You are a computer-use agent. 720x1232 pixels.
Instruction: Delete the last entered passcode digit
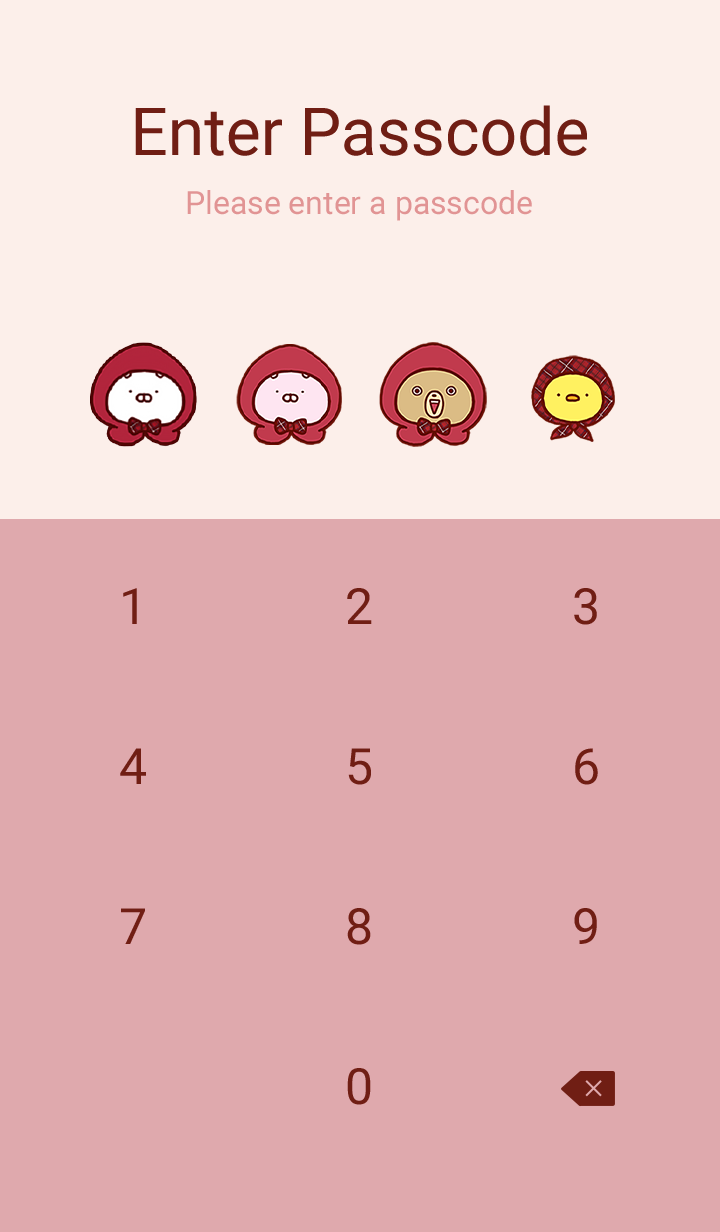point(589,1088)
